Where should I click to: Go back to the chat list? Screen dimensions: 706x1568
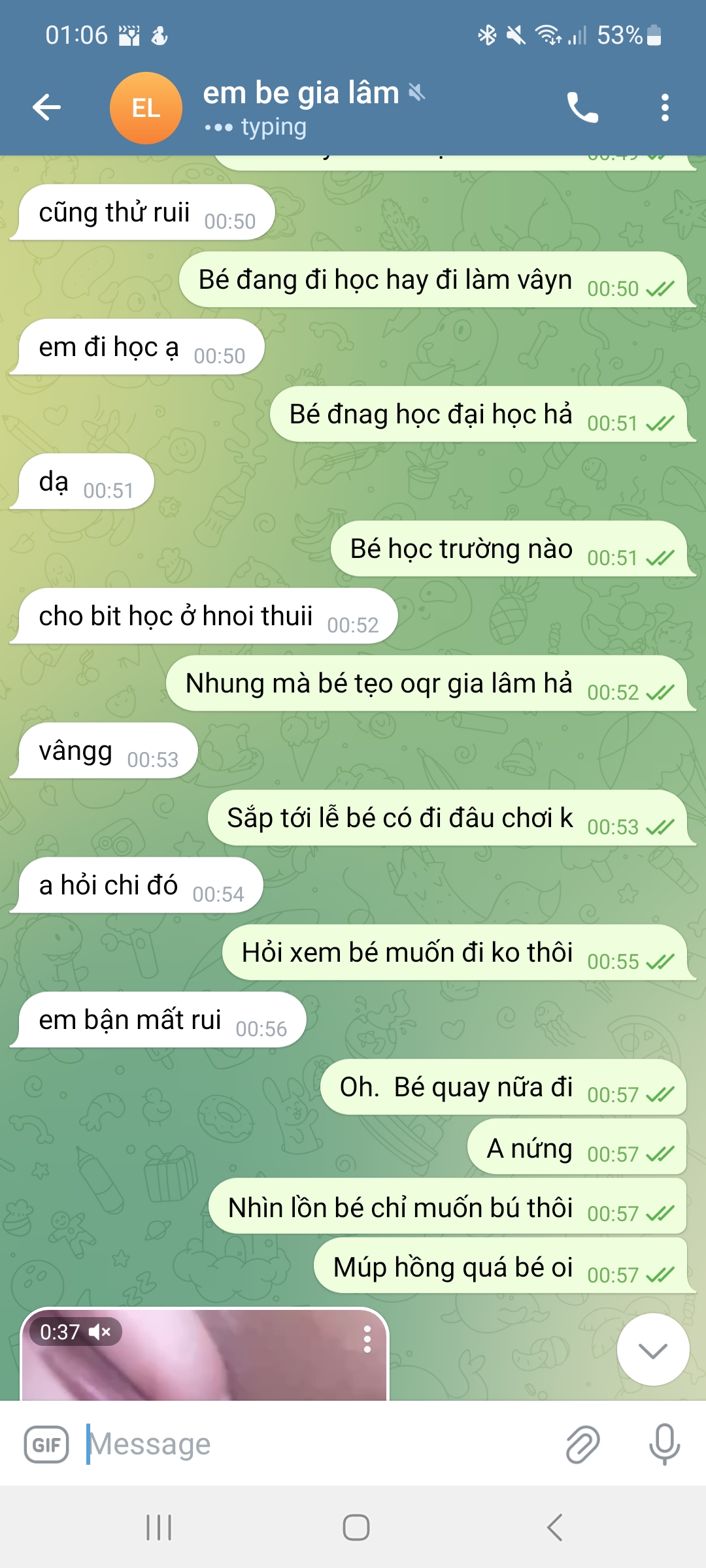[x=46, y=107]
